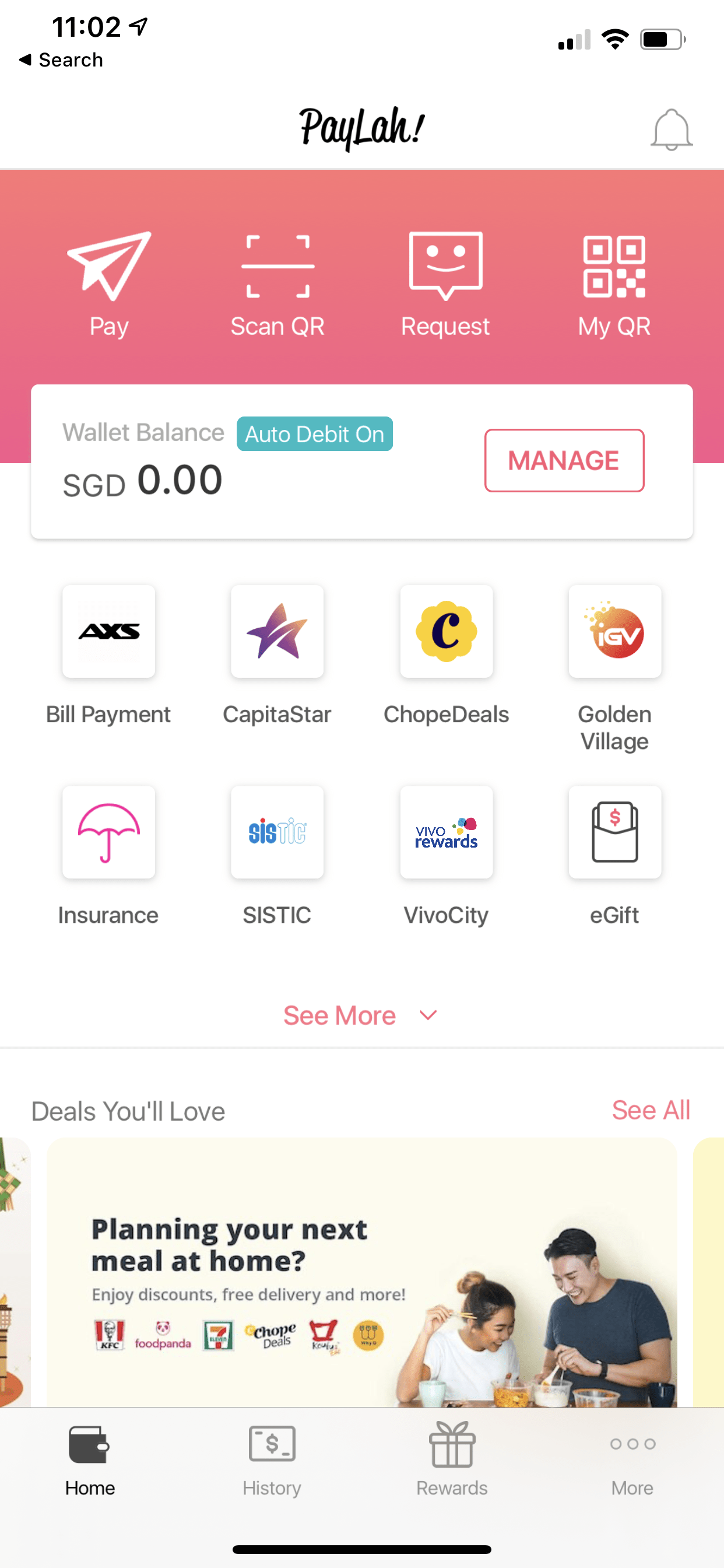Open AXS Bill Payment
724x1568 pixels.
[x=108, y=631]
